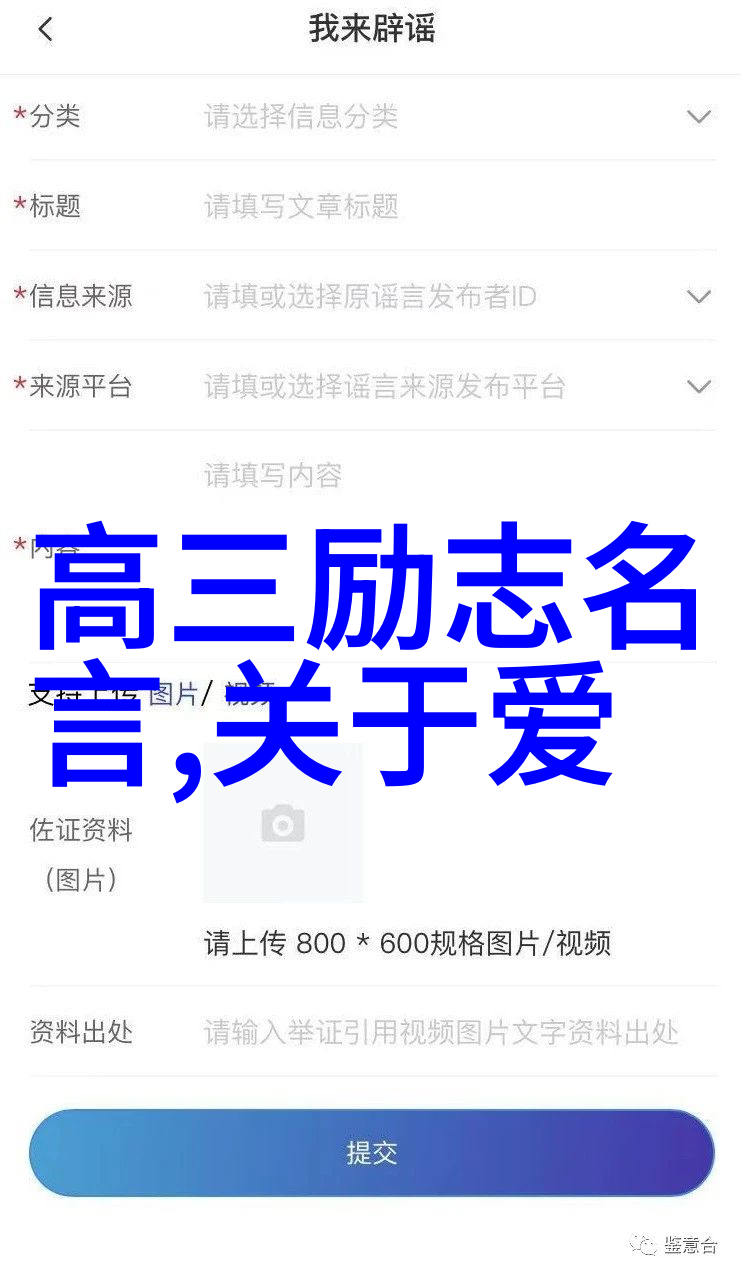Image resolution: width=741 pixels, height=1277 pixels.
Task: Submit the form with the 提交 button
Action: [x=371, y=1153]
